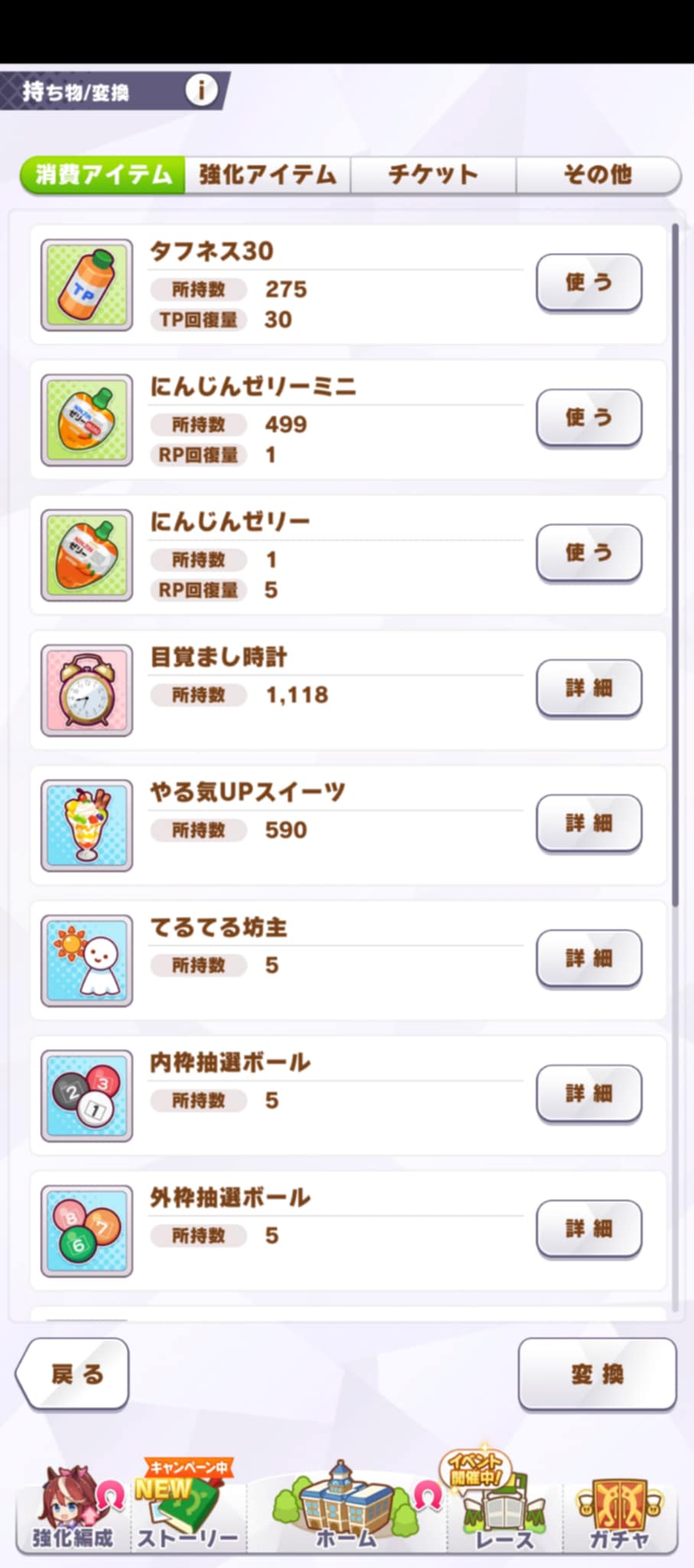Tap the 変換 exchange button
This screenshot has height=1568, width=694.
[x=597, y=1374]
